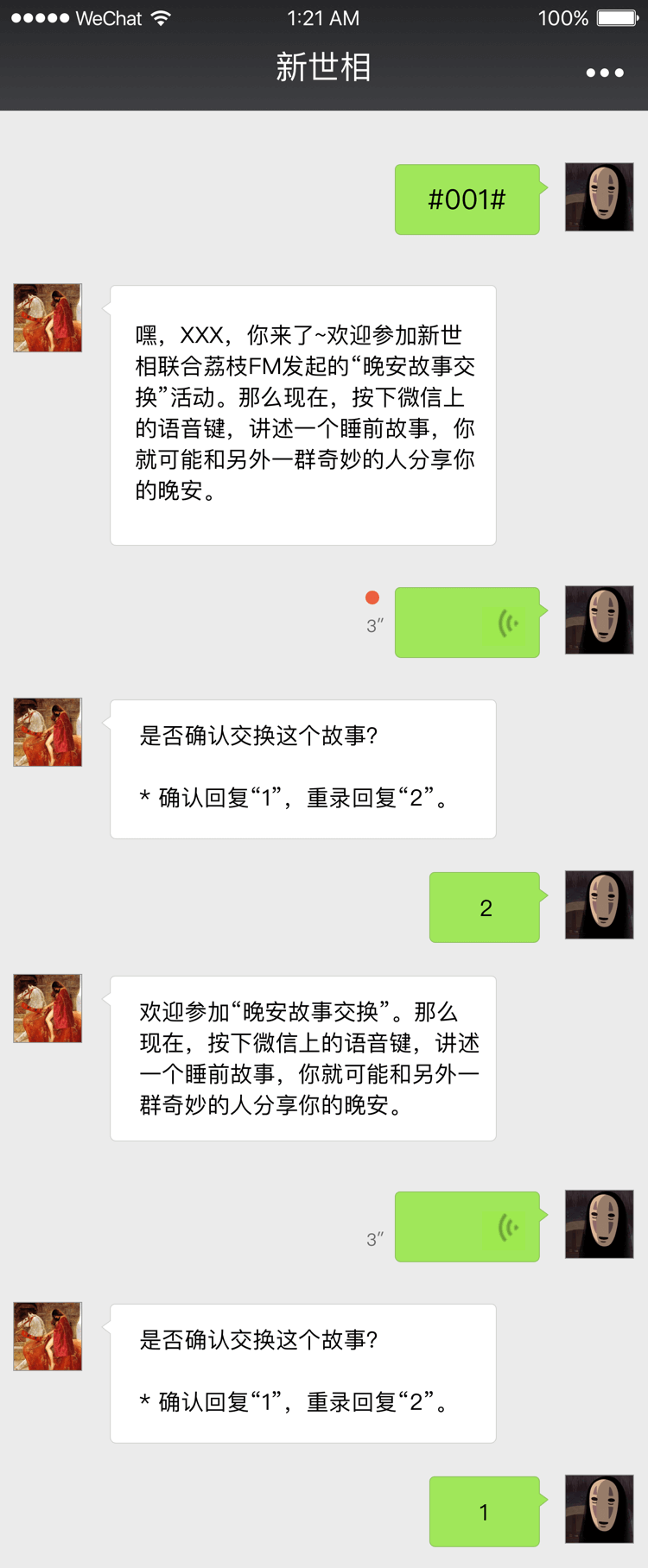
Task: Open the profile avatar beside the "#001#" message
Action: click(599, 197)
